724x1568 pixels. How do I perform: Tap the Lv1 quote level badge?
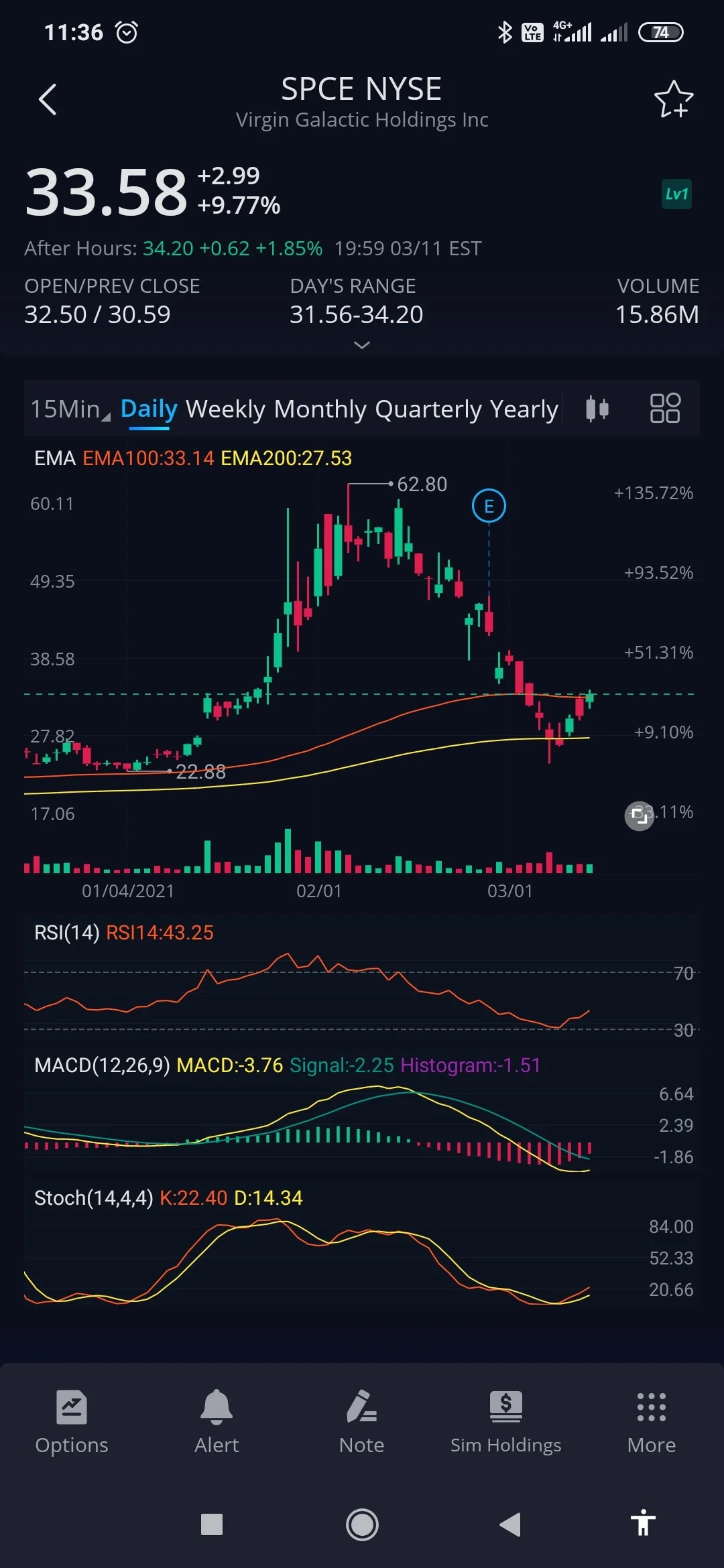click(x=676, y=194)
